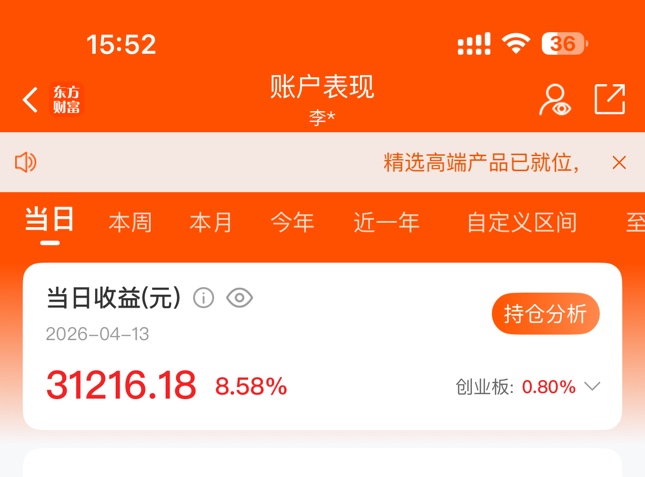This screenshot has width=645, height=477.
Task: Show info about 当日收益
Action: [x=204, y=298]
